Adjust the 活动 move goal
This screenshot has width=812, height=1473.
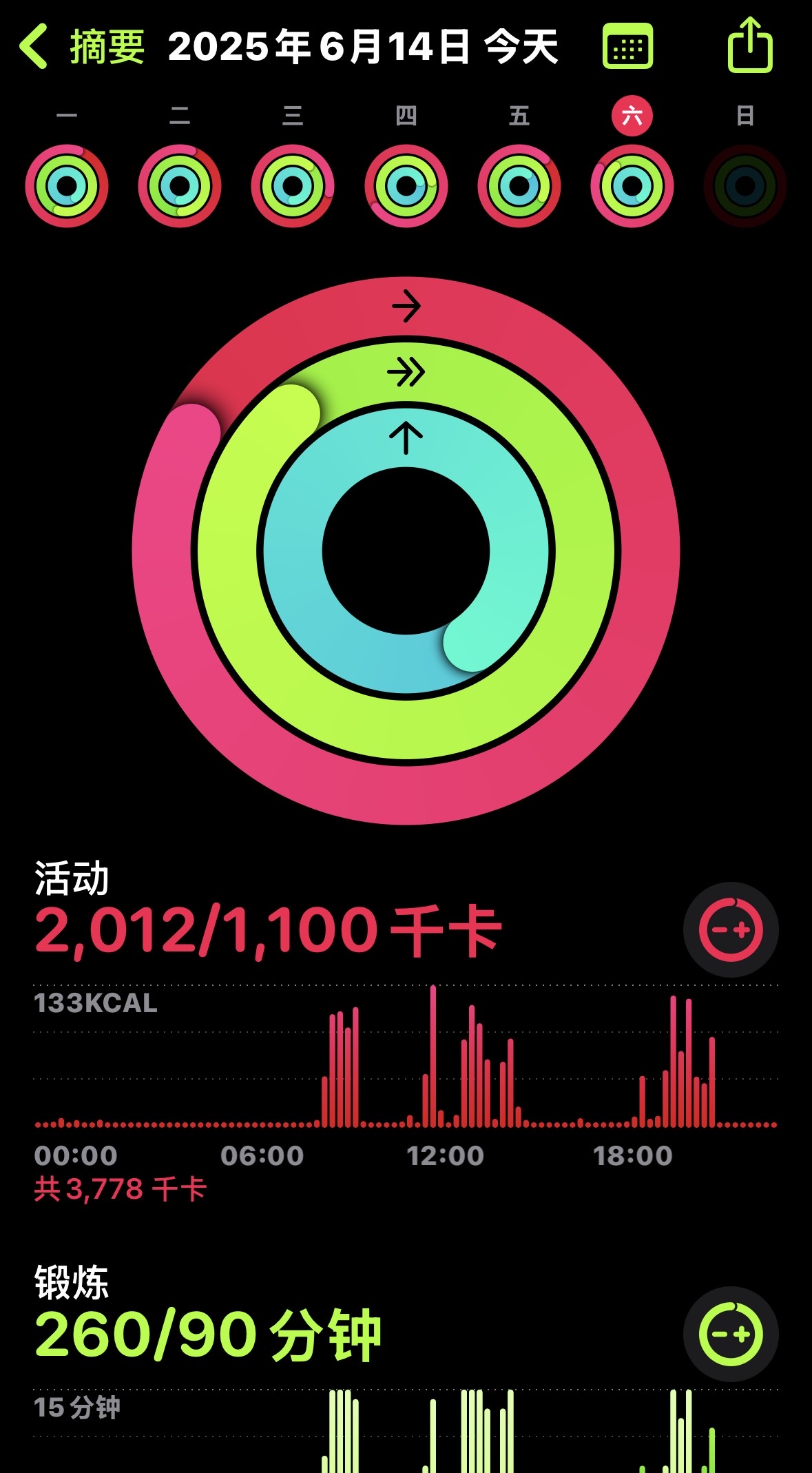[731, 929]
